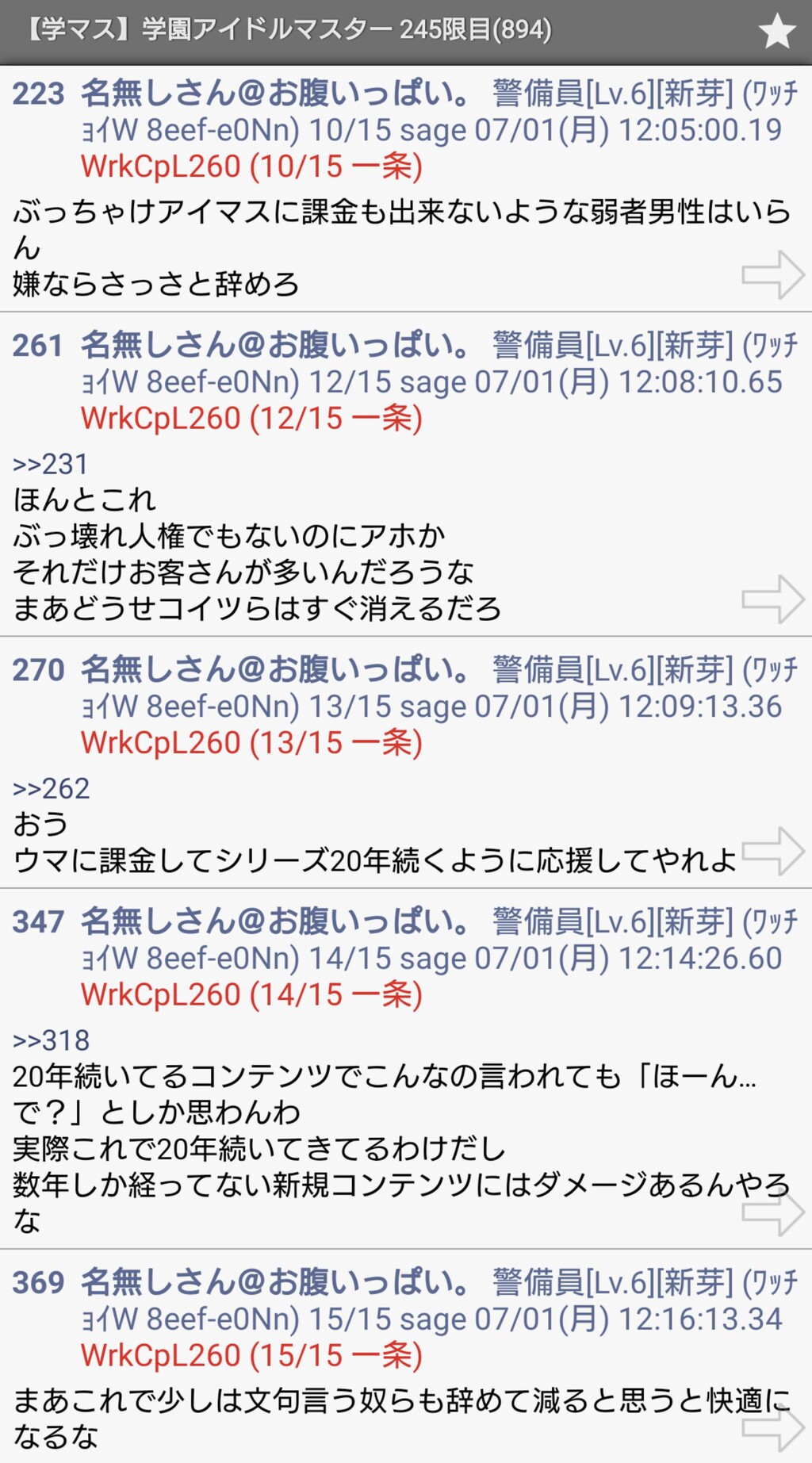812x1463 pixels.
Task: Tap the star icon to favorite this thread
Action: [776, 32]
